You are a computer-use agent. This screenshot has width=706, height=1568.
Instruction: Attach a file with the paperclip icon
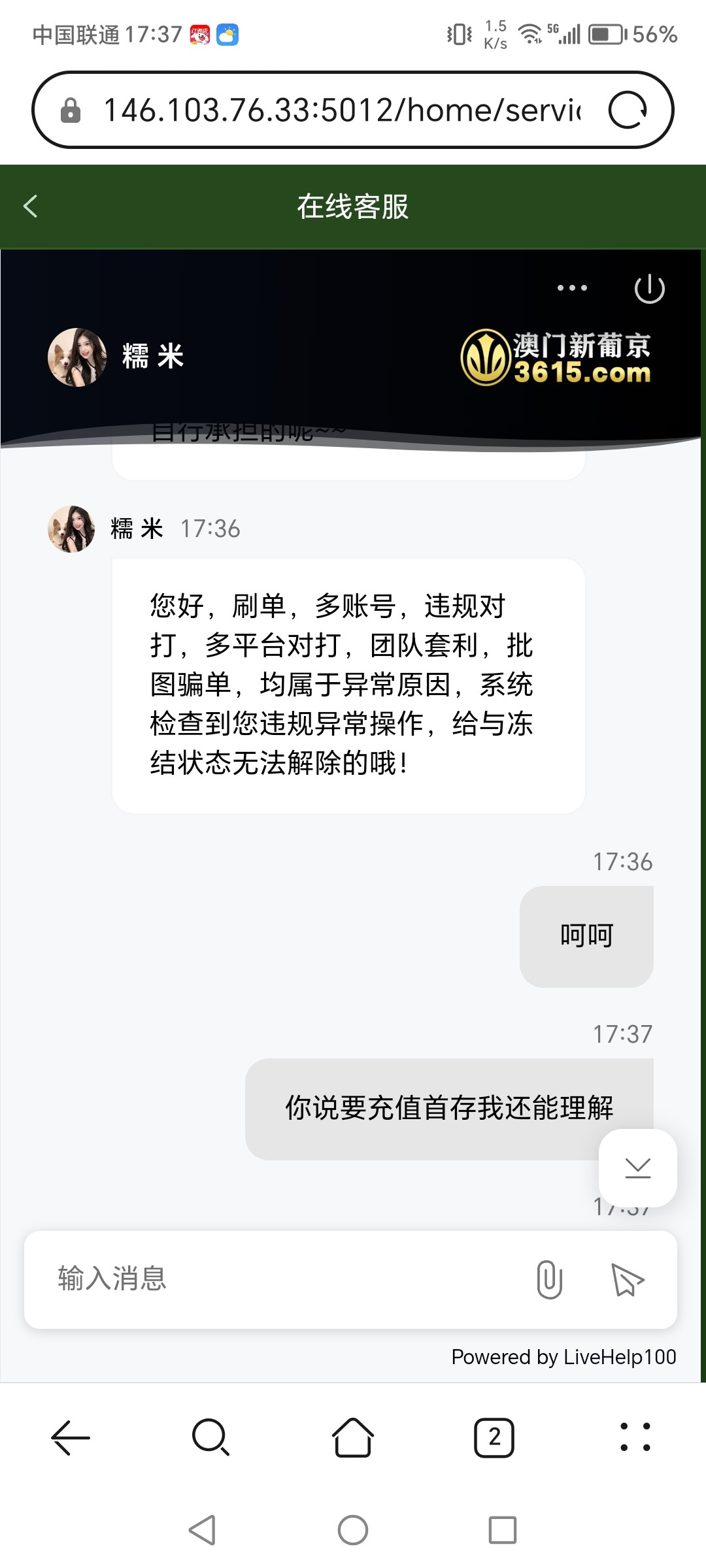[x=549, y=1279]
